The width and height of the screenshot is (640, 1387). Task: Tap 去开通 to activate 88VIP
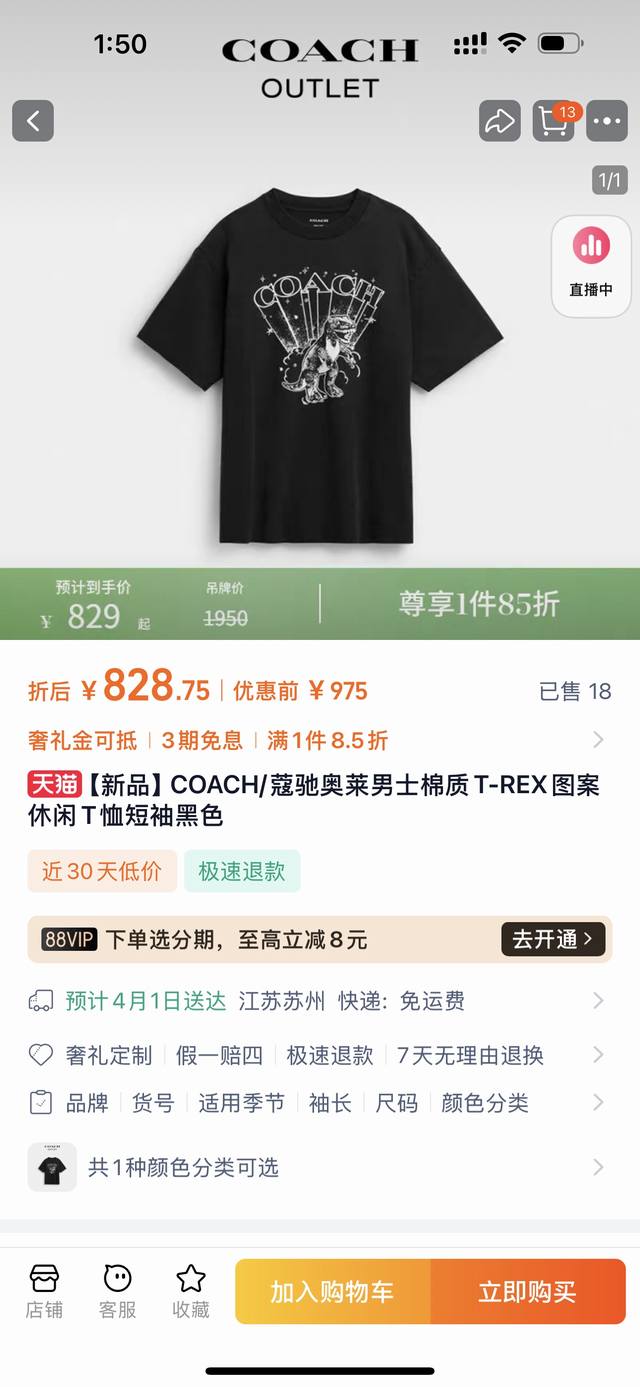(x=552, y=939)
